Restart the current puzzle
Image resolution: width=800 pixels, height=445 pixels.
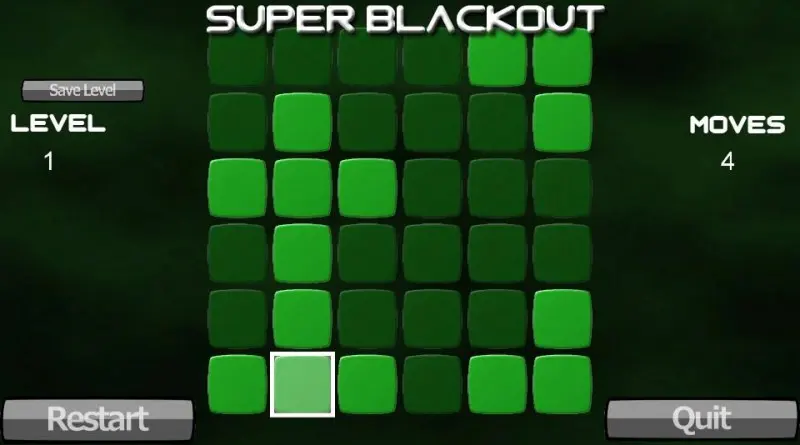(97, 419)
